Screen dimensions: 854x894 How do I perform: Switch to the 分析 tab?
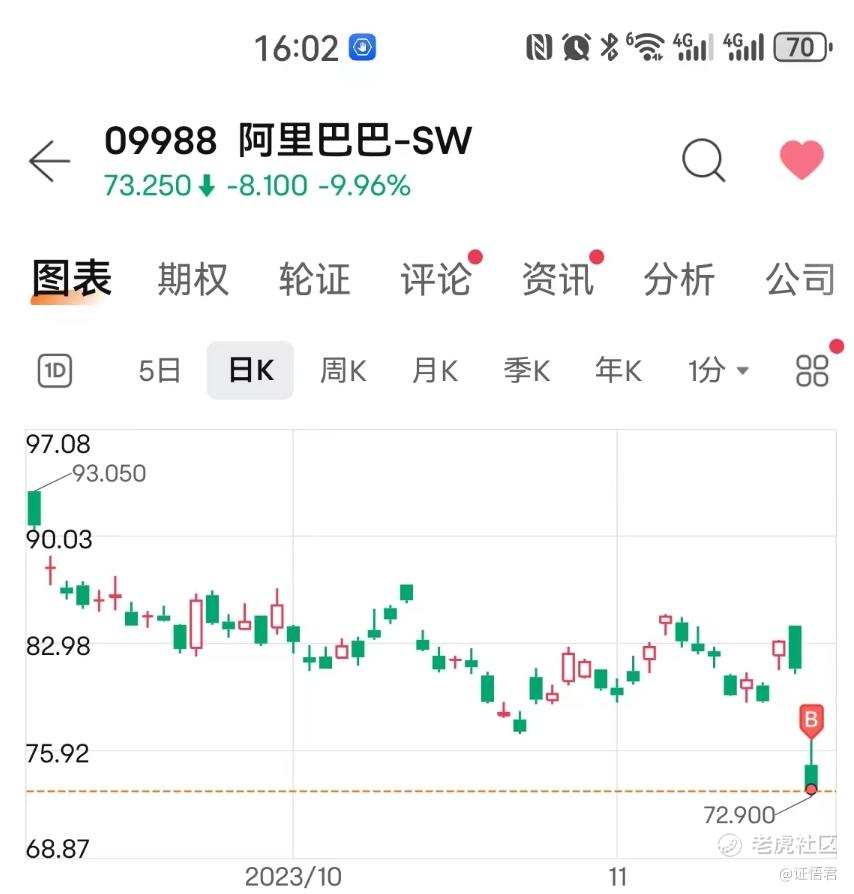coord(679,280)
